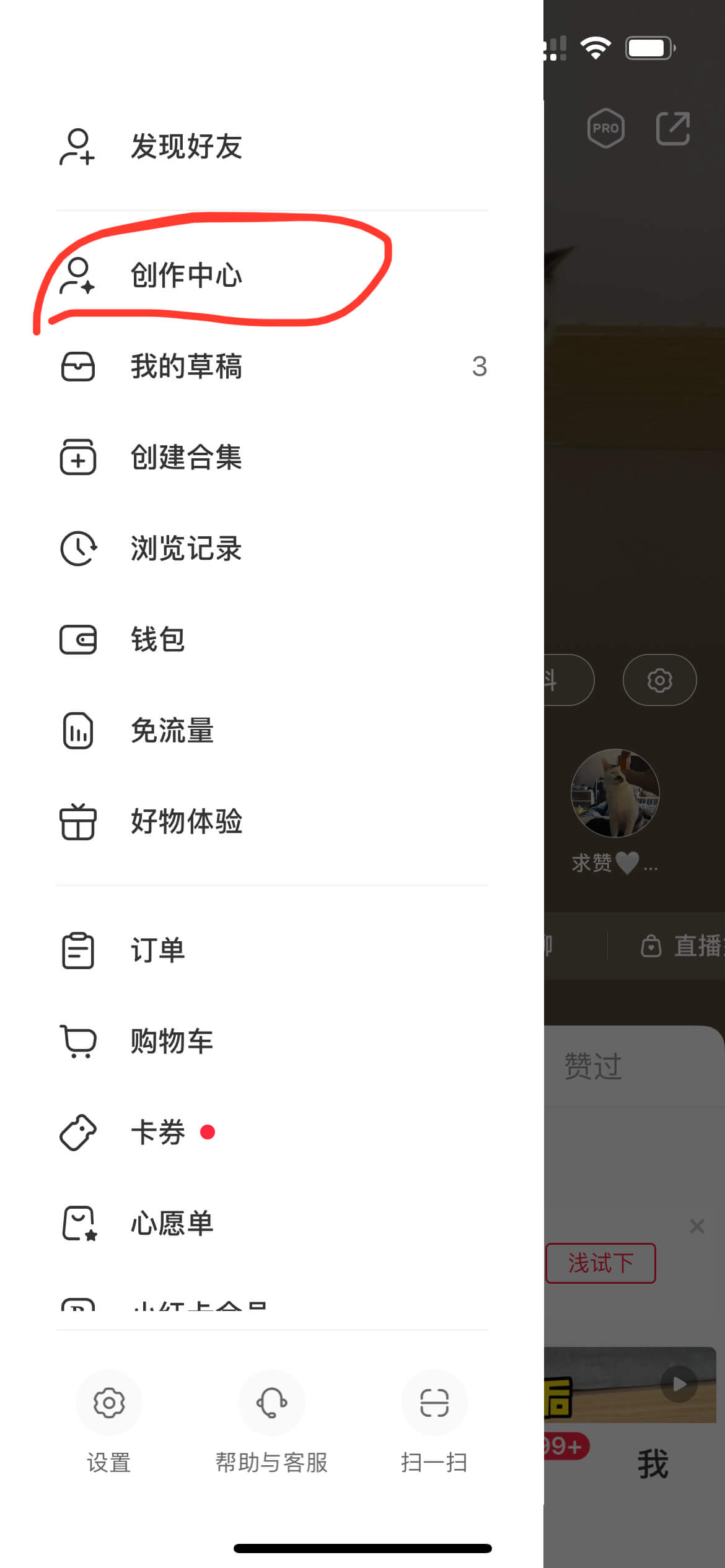
Task: Open 好物体验 product trials
Action: (x=271, y=822)
